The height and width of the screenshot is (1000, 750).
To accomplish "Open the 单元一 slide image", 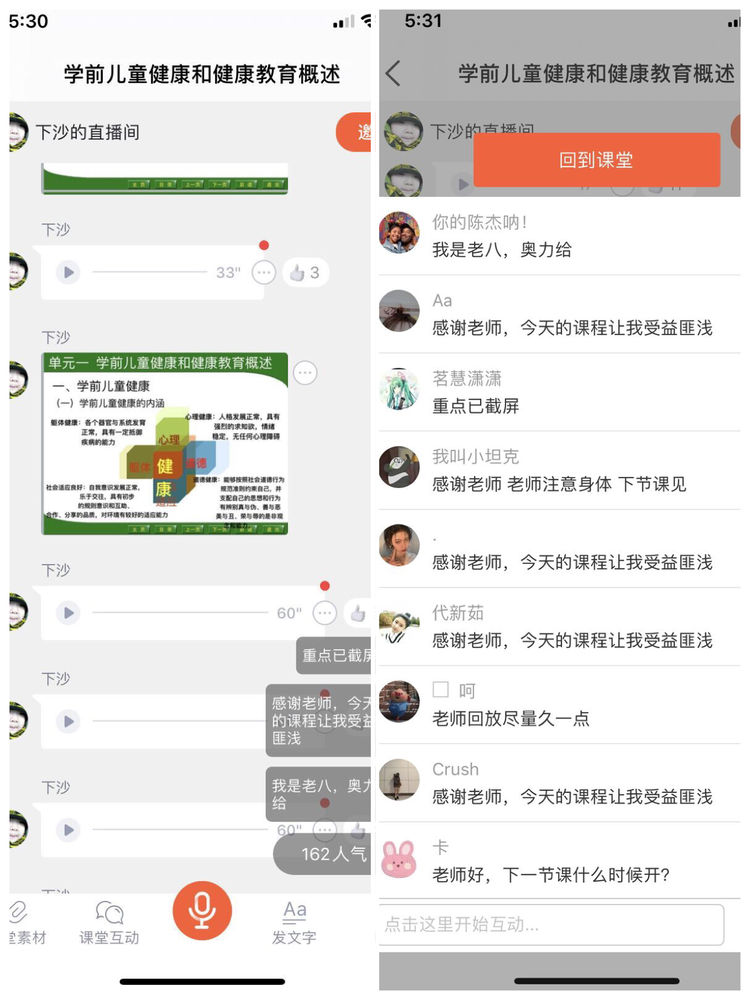I will pos(164,443).
